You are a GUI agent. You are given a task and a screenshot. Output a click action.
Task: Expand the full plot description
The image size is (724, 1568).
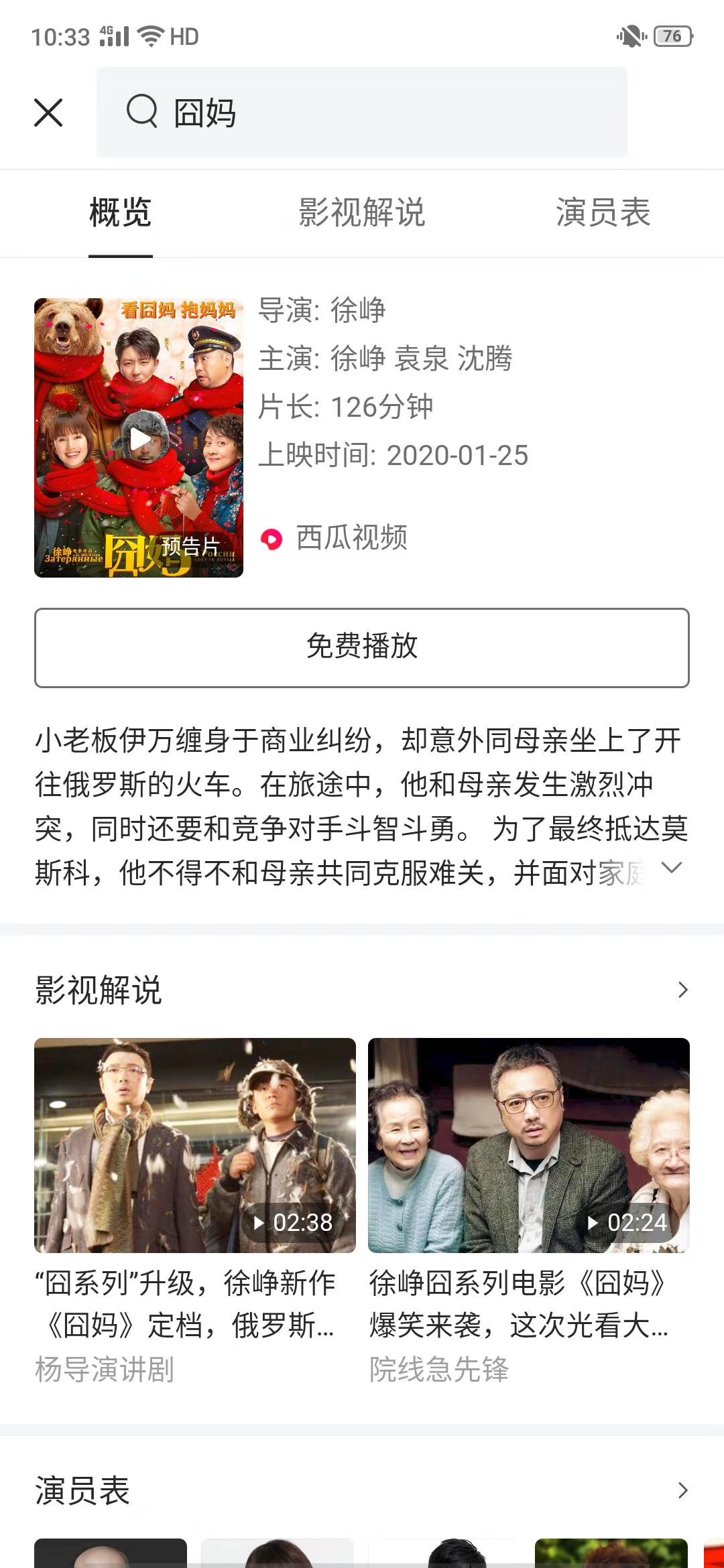pos(671,868)
